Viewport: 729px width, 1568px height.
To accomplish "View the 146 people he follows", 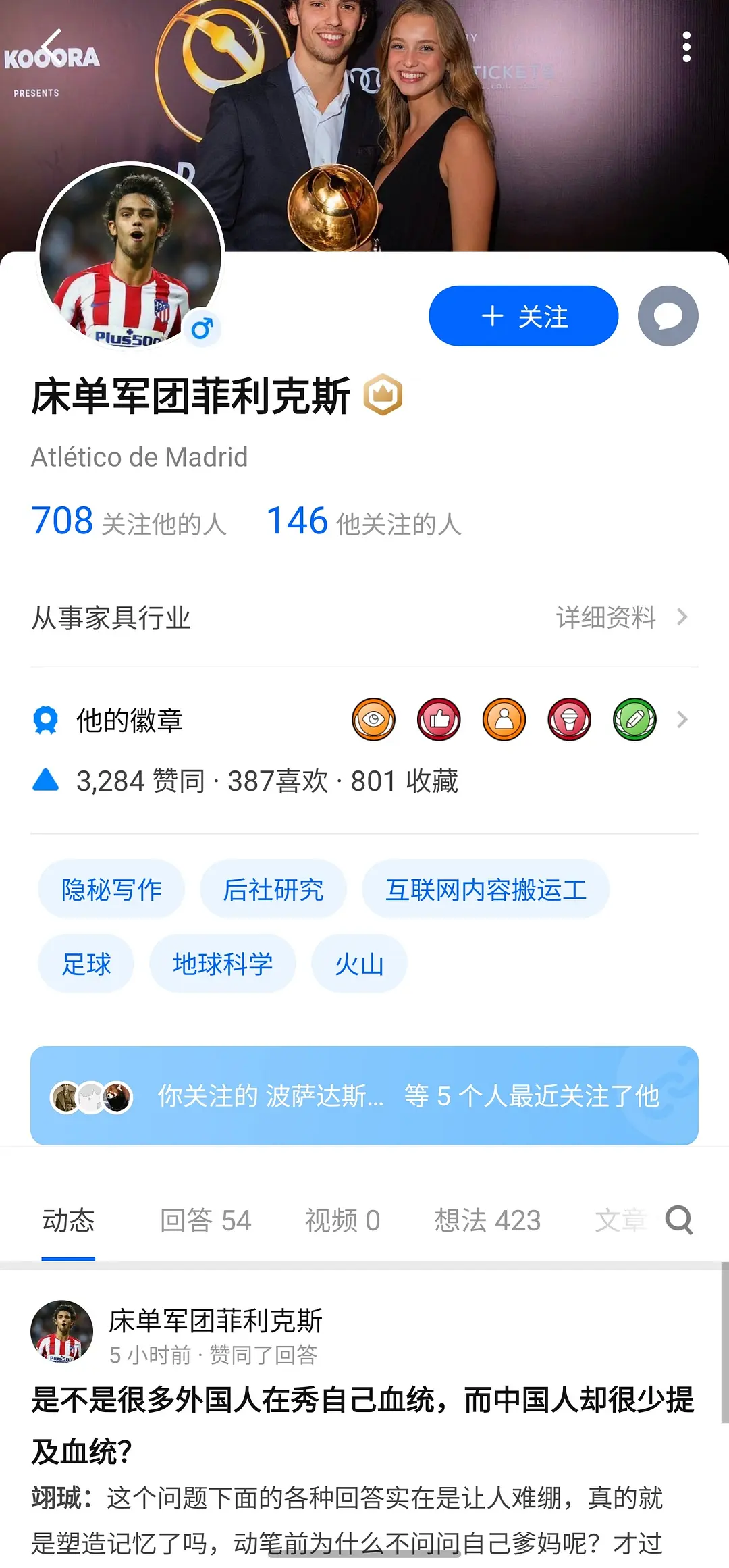I will [364, 522].
